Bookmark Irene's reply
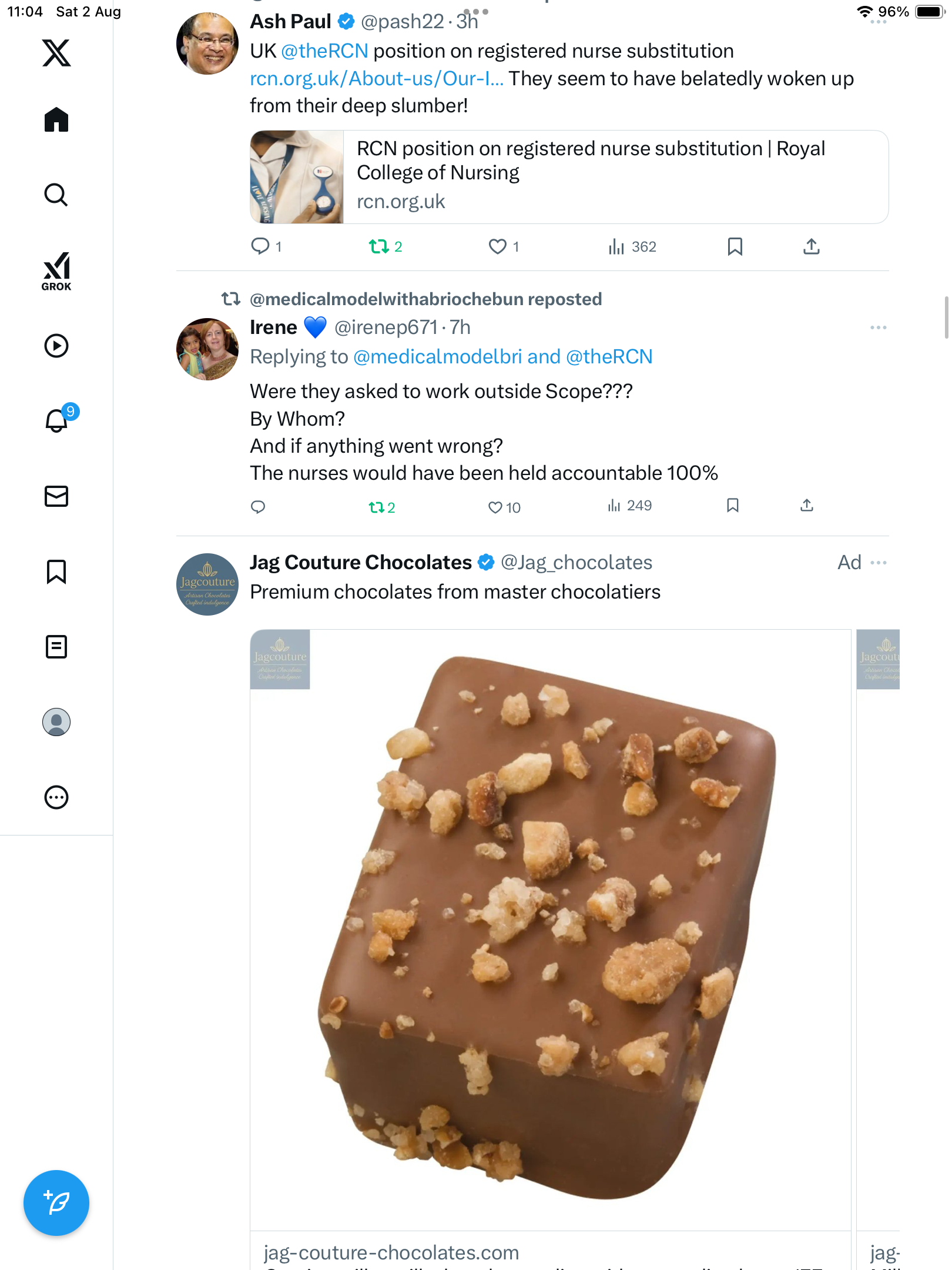 pyautogui.click(x=732, y=506)
